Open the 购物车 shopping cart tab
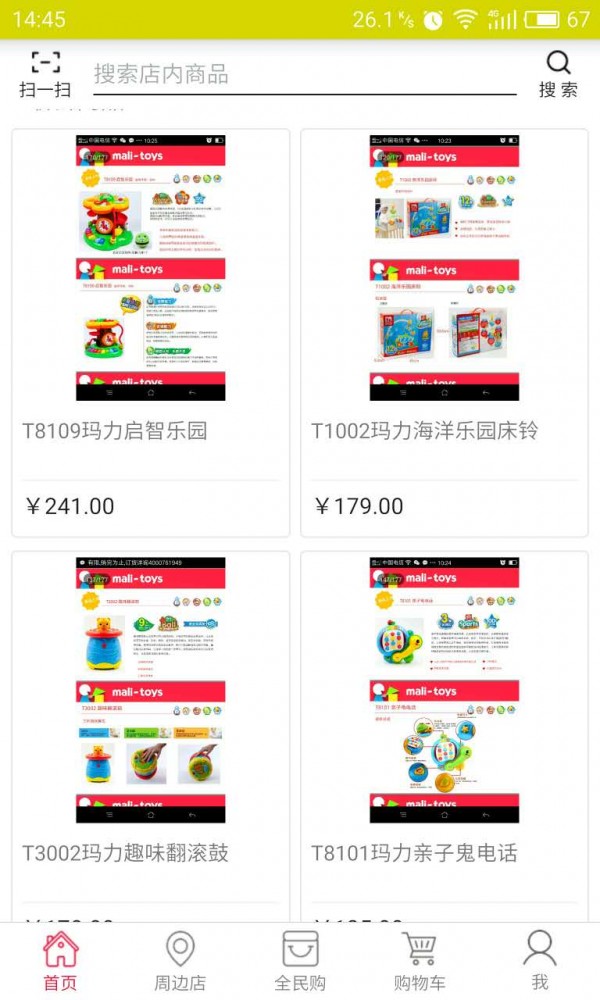The height and width of the screenshot is (1000, 600). [x=420, y=960]
